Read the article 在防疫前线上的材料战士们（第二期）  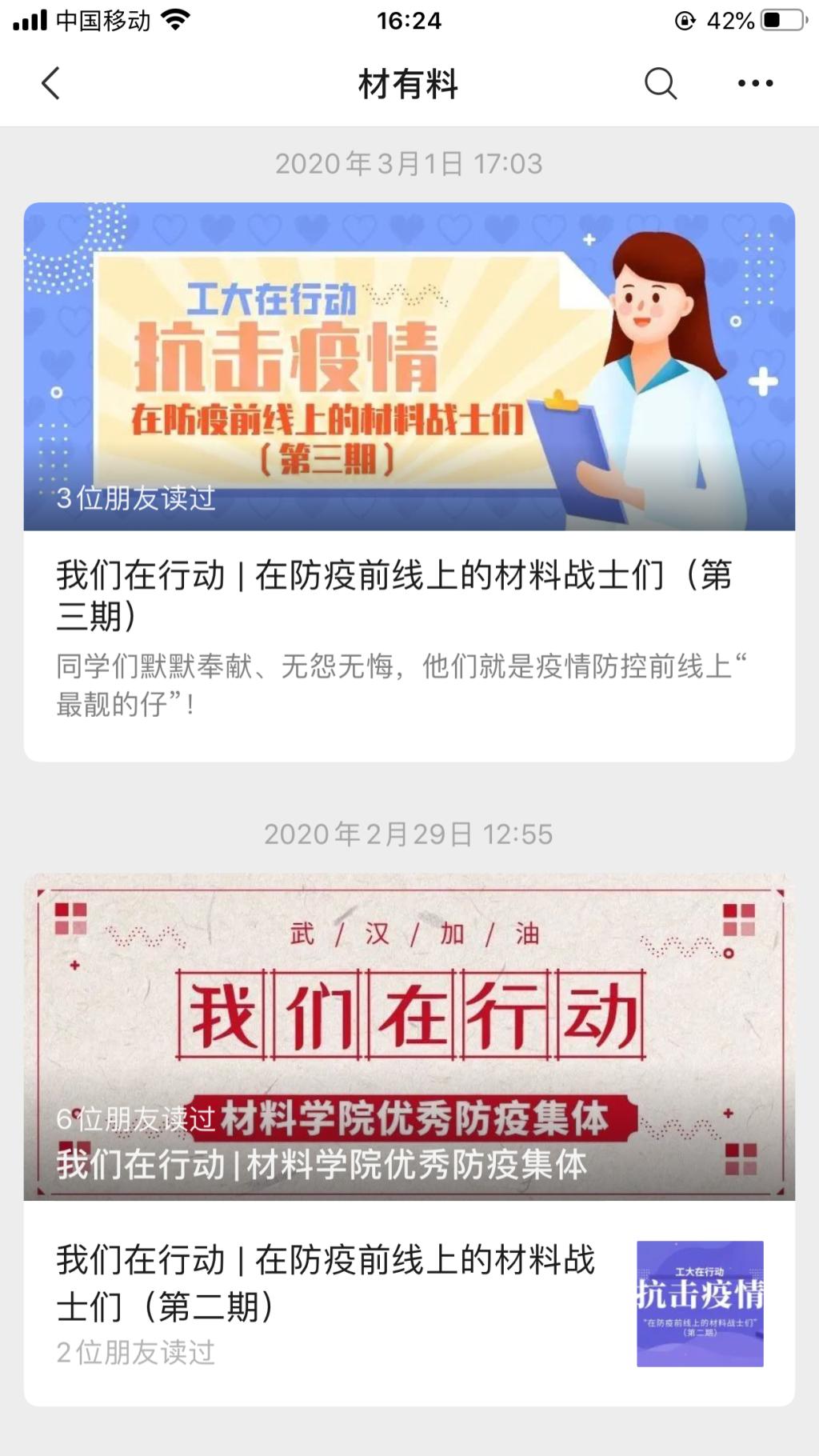click(326, 1283)
